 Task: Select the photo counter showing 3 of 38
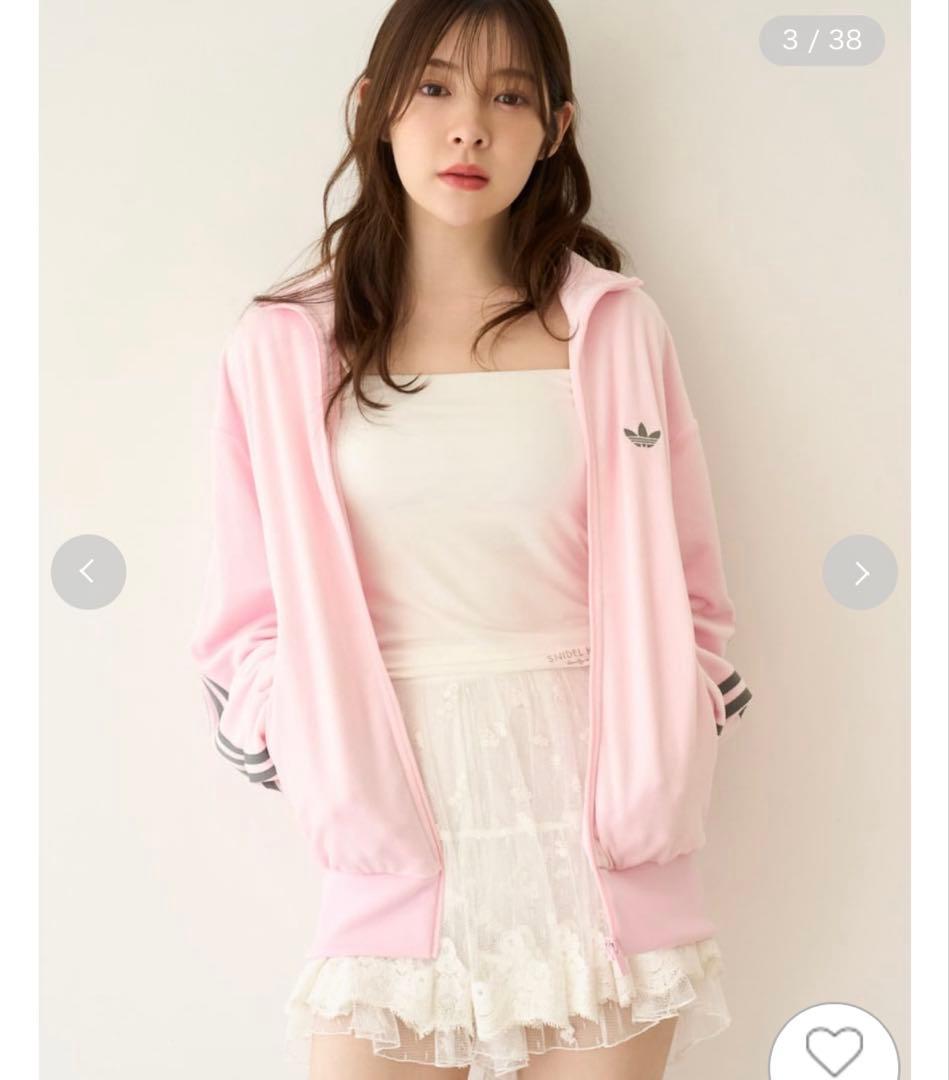click(x=821, y=38)
